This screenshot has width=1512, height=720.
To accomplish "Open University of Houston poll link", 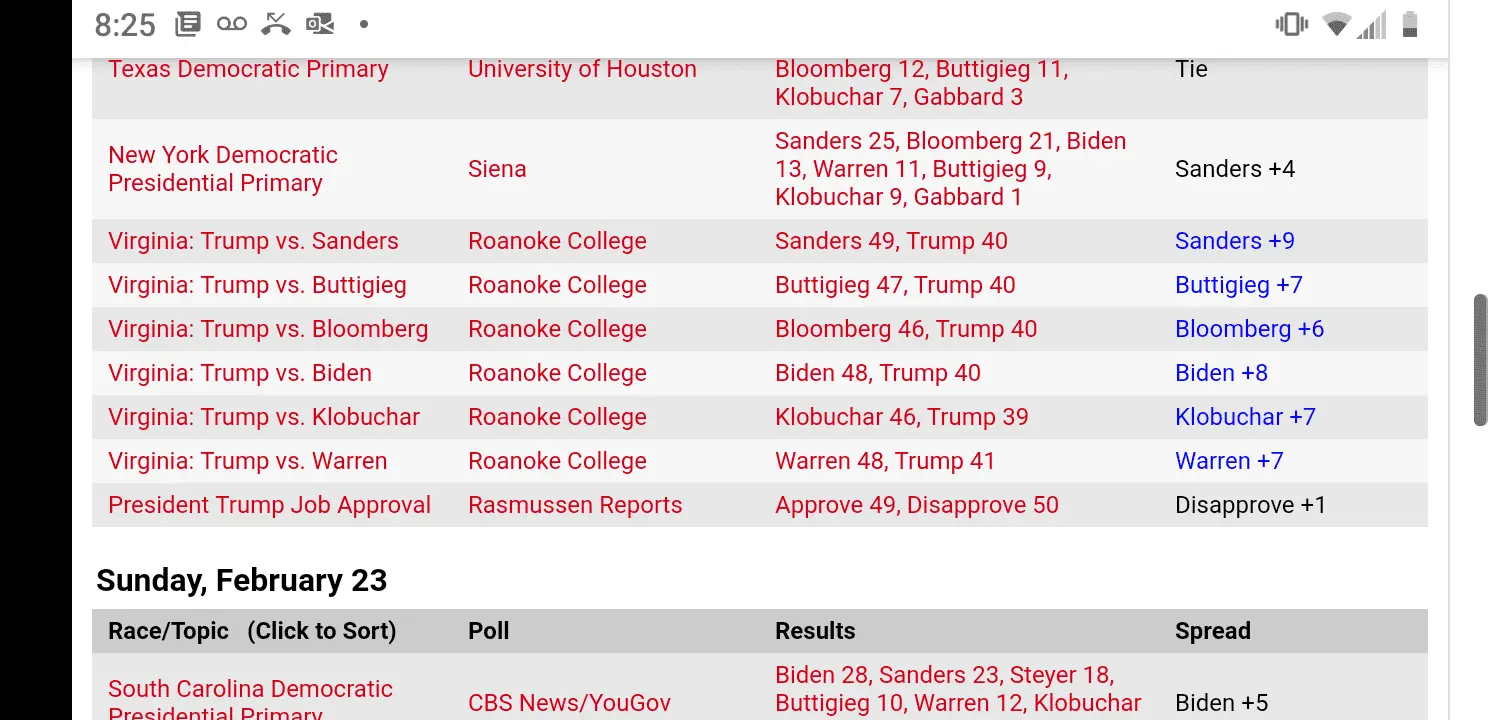I will (582, 70).
